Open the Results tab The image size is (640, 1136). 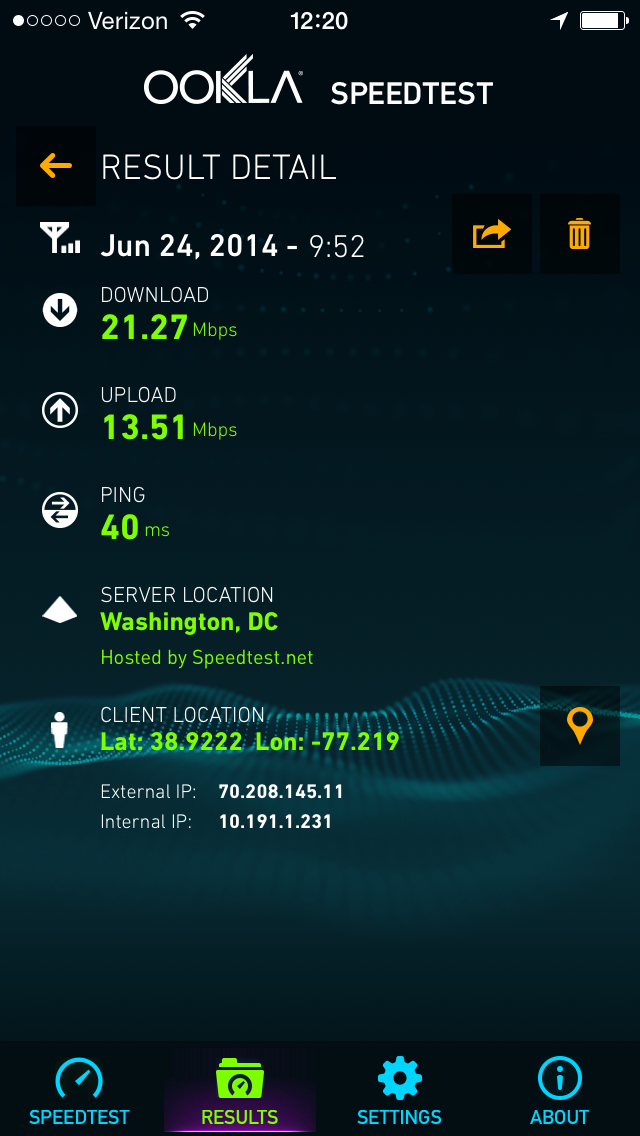(x=239, y=1092)
